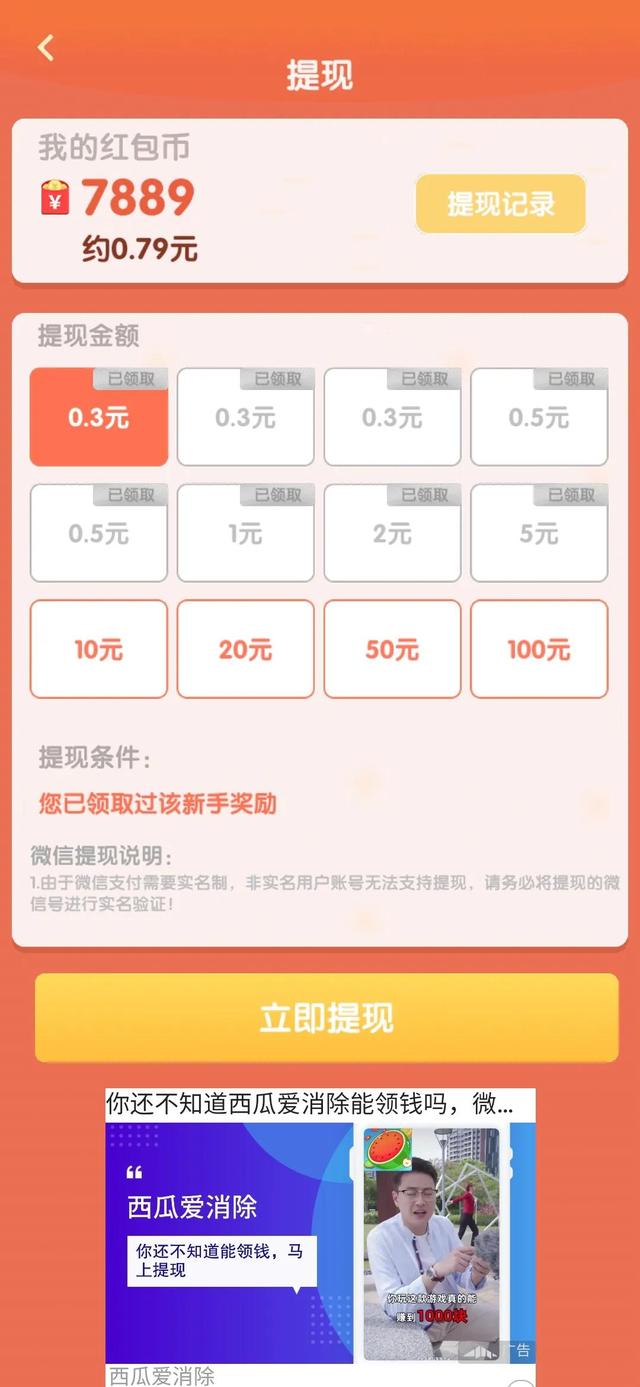Screen dimensions: 640x1387
Task: Select the 5元 withdrawal tile
Action: (539, 534)
